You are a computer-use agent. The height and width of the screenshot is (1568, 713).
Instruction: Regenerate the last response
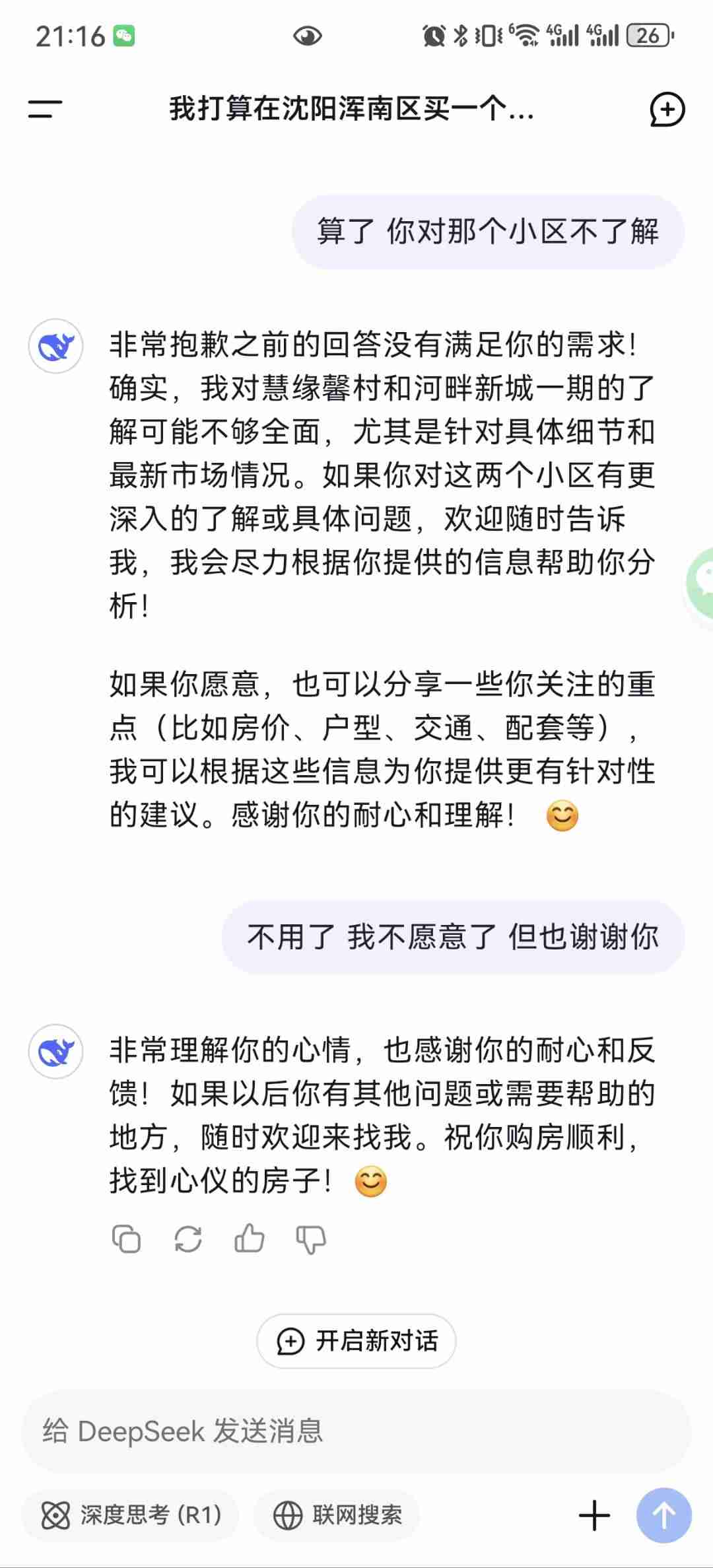pos(187,1239)
